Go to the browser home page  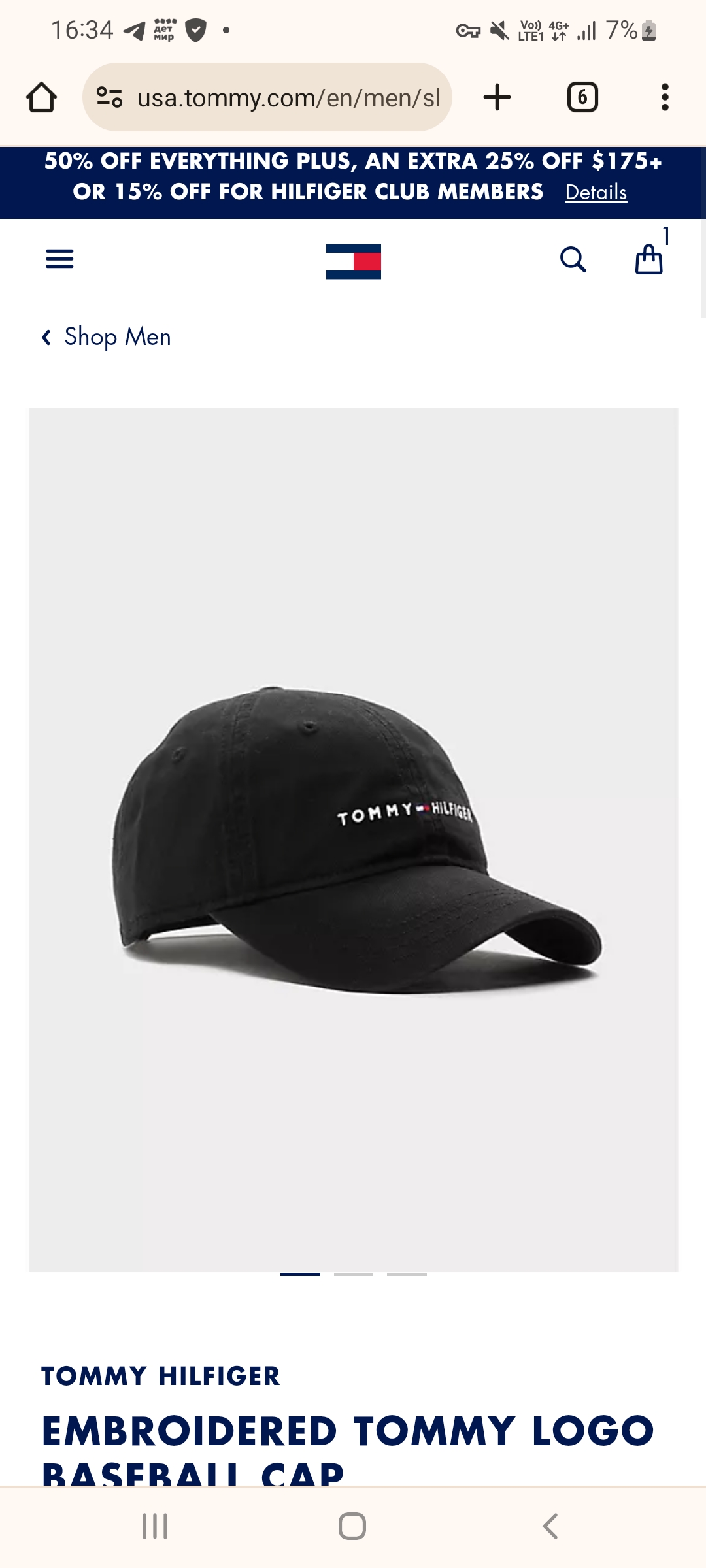coord(41,97)
